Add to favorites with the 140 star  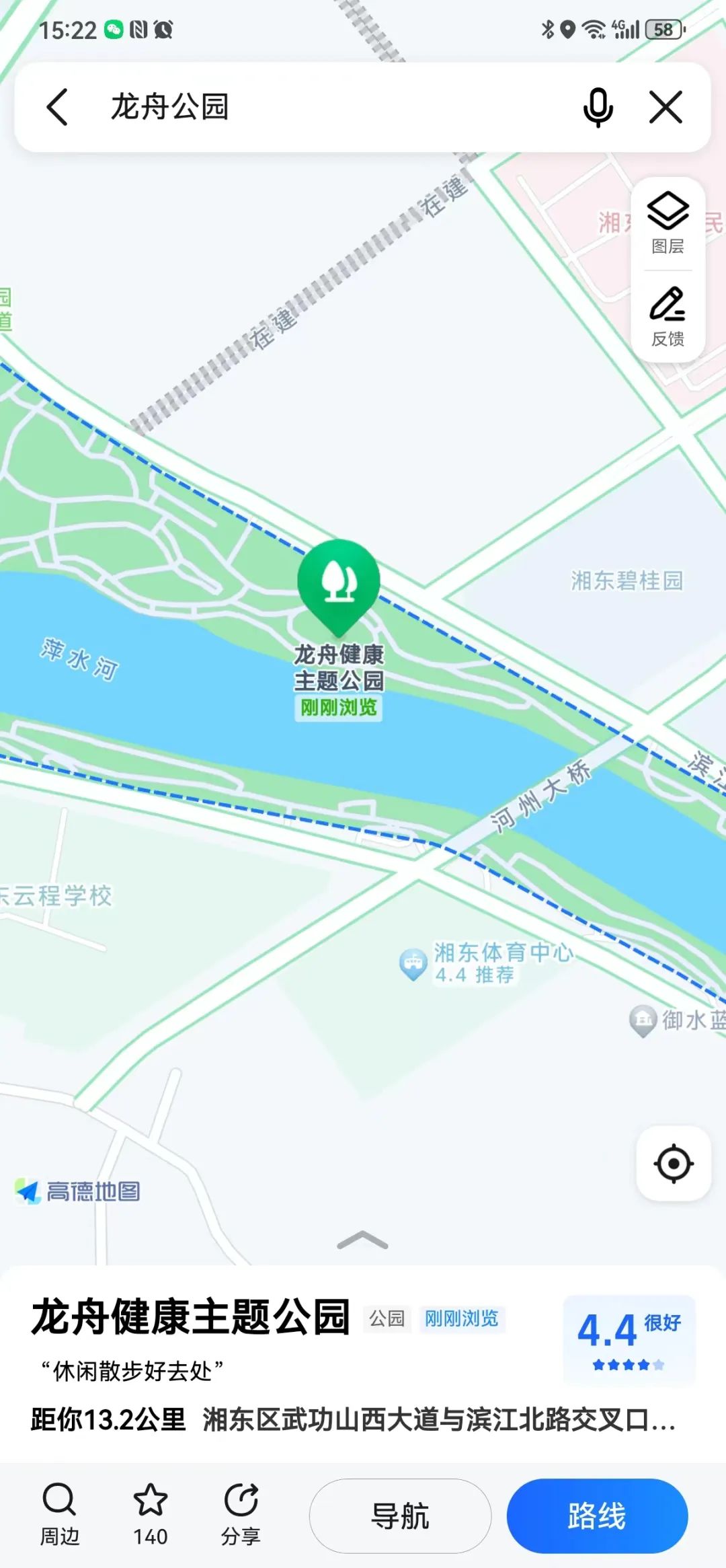click(x=150, y=1514)
